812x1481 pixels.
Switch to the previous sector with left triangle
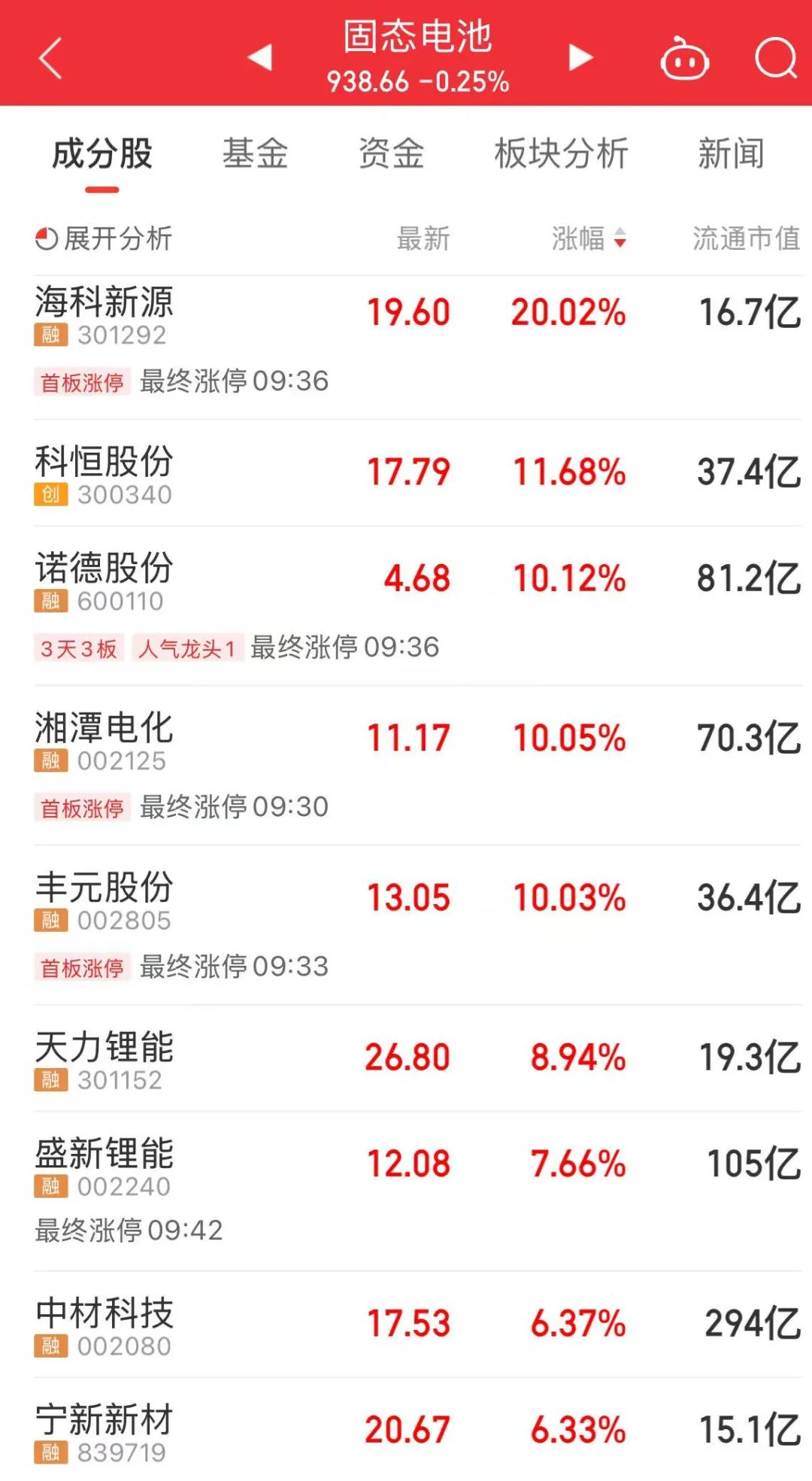pos(260,57)
